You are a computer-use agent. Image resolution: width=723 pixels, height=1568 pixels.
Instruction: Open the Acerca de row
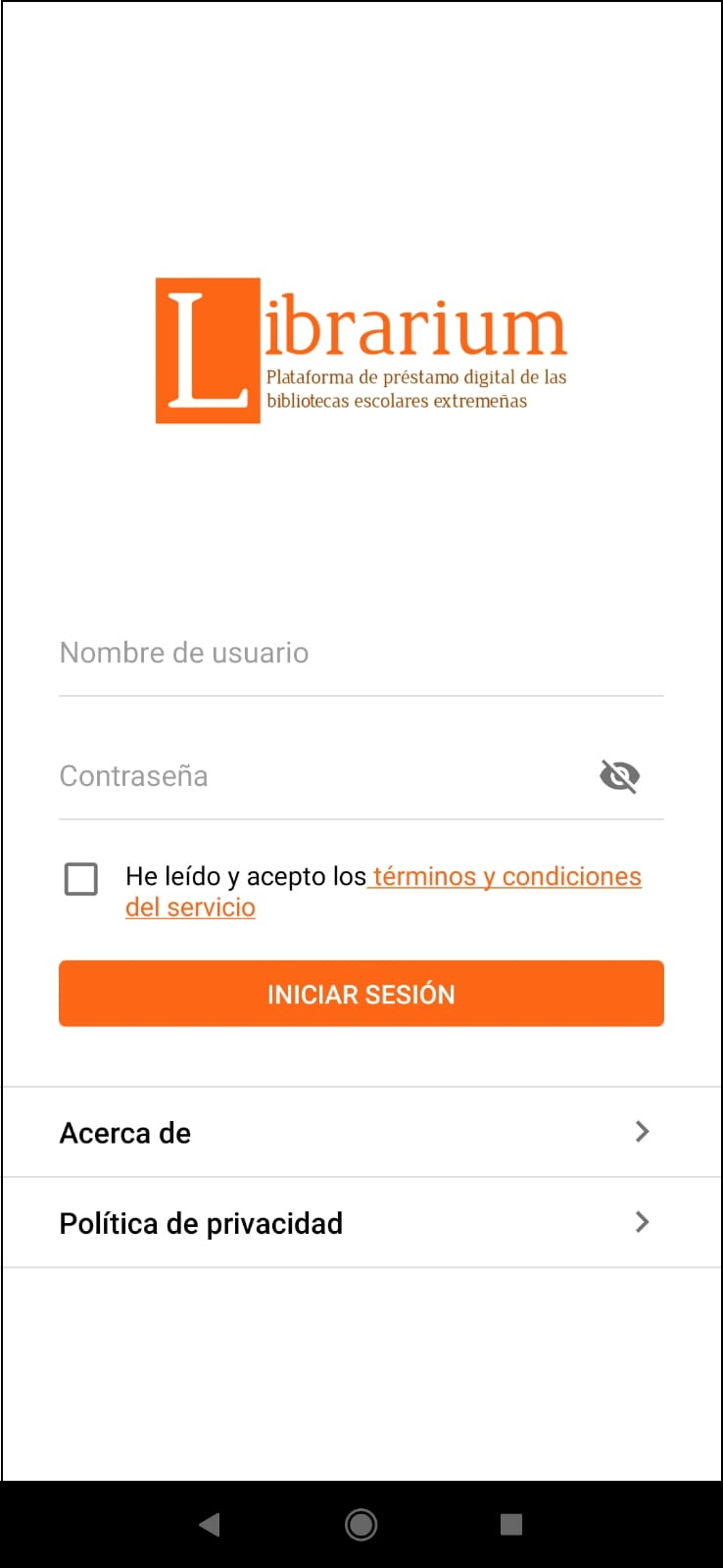point(361,1132)
